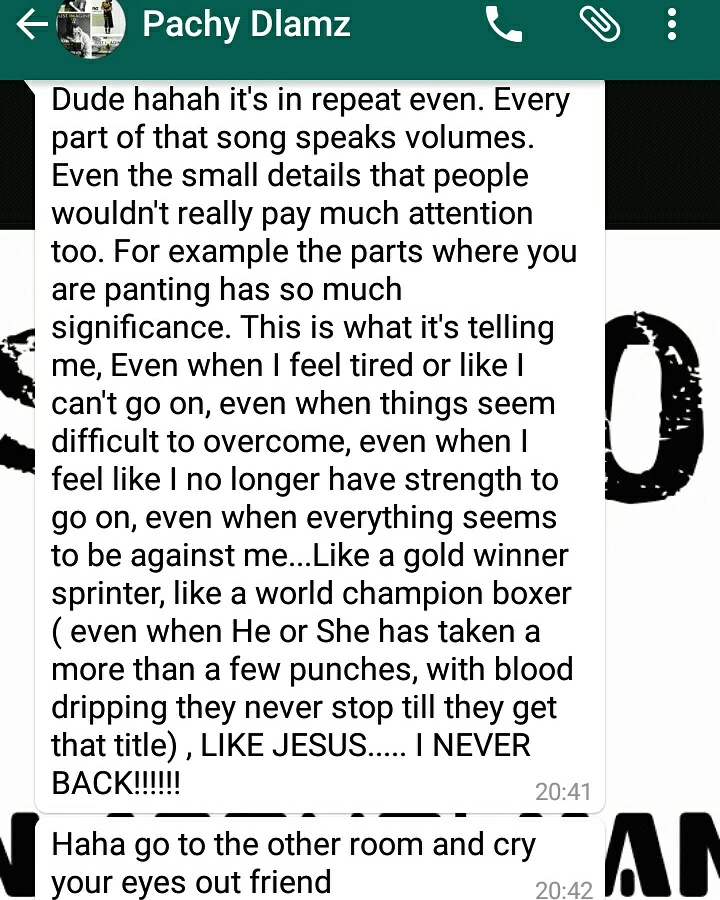The image size is (720, 900).
Task: Go back to the chat list
Action: click(x=30, y=26)
